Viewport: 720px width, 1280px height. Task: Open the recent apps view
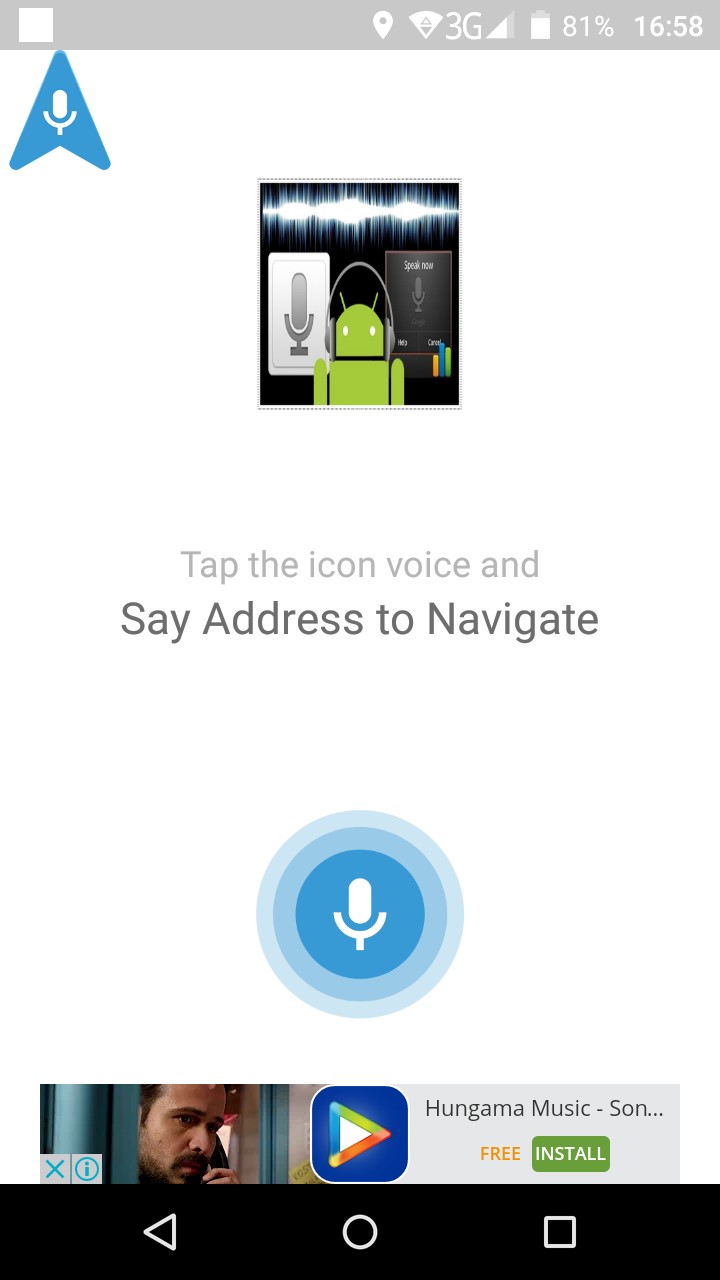[560, 1232]
